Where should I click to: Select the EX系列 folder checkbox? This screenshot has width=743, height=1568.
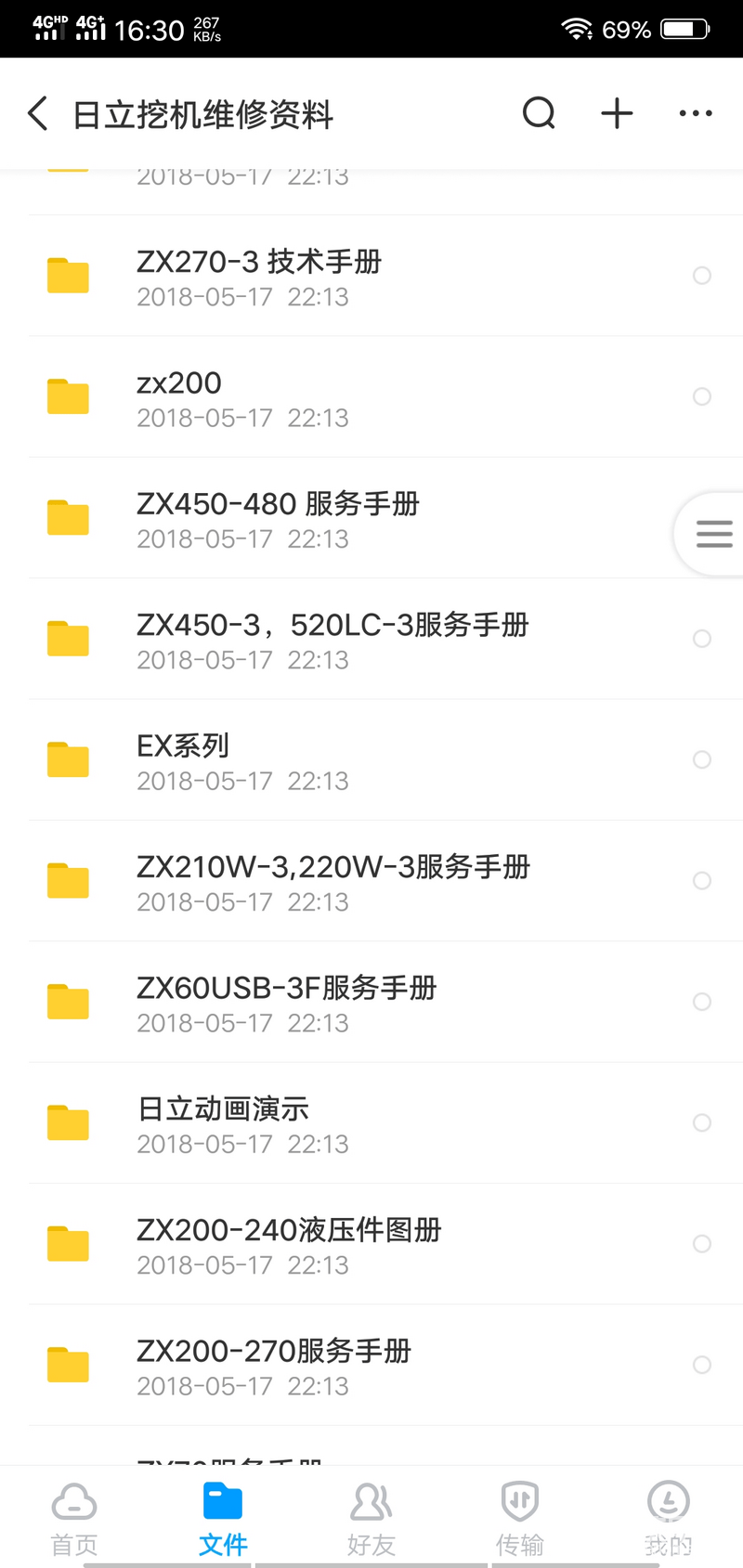coord(702,759)
